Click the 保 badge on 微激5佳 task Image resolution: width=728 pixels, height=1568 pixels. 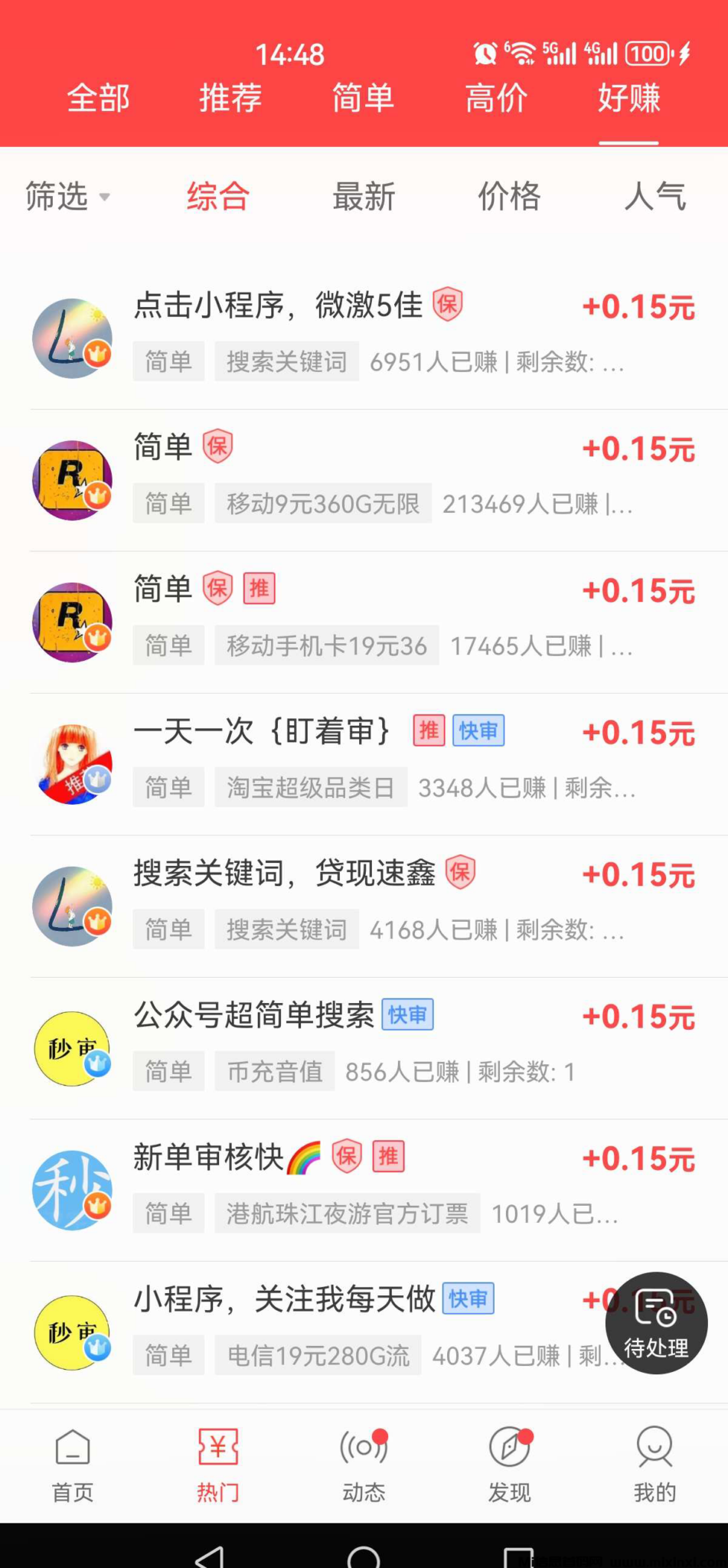[448, 305]
